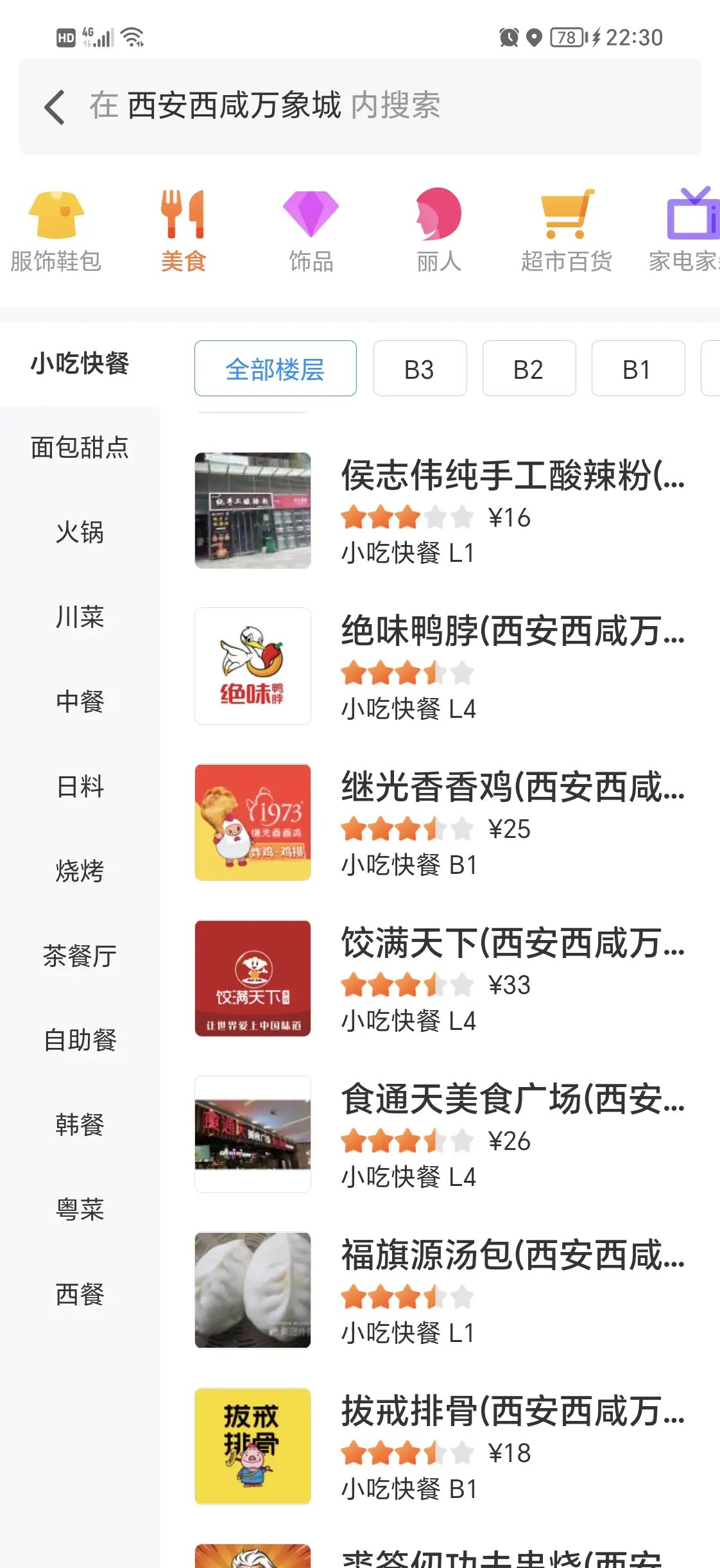Screen dimensions: 720x1568
Task: View 继光香香鸡 store details
Action: [443, 823]
